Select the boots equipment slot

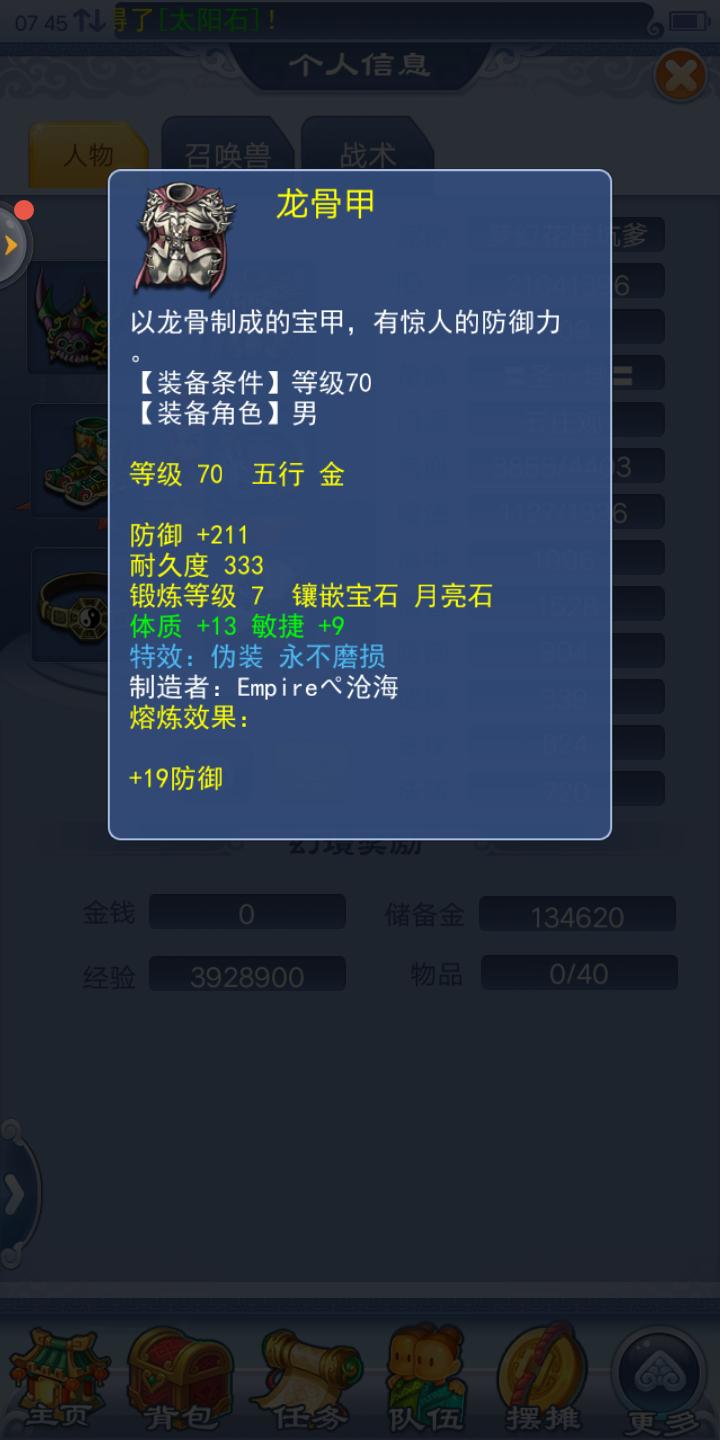click(70, 462)
